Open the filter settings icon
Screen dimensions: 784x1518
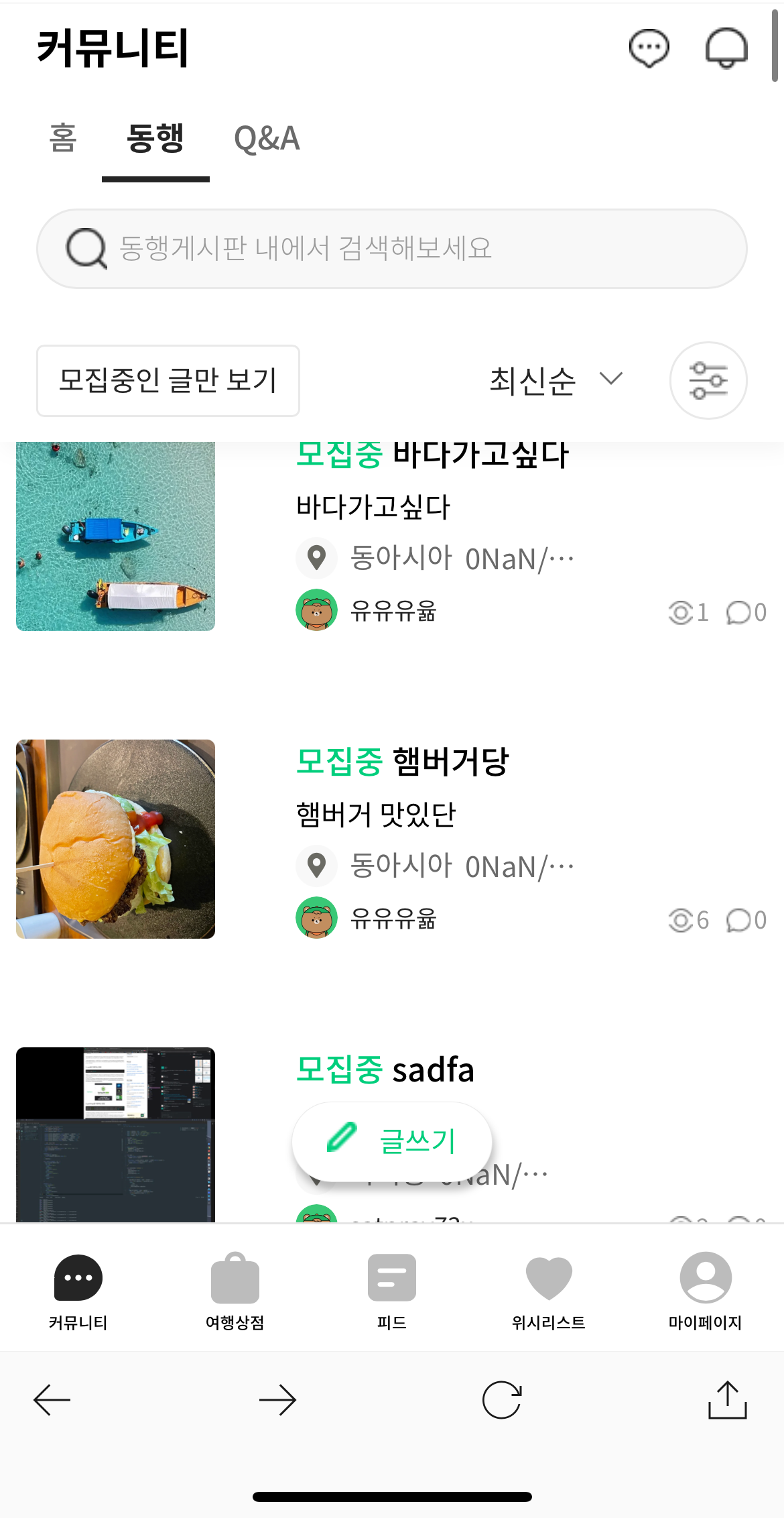[708, 381]
